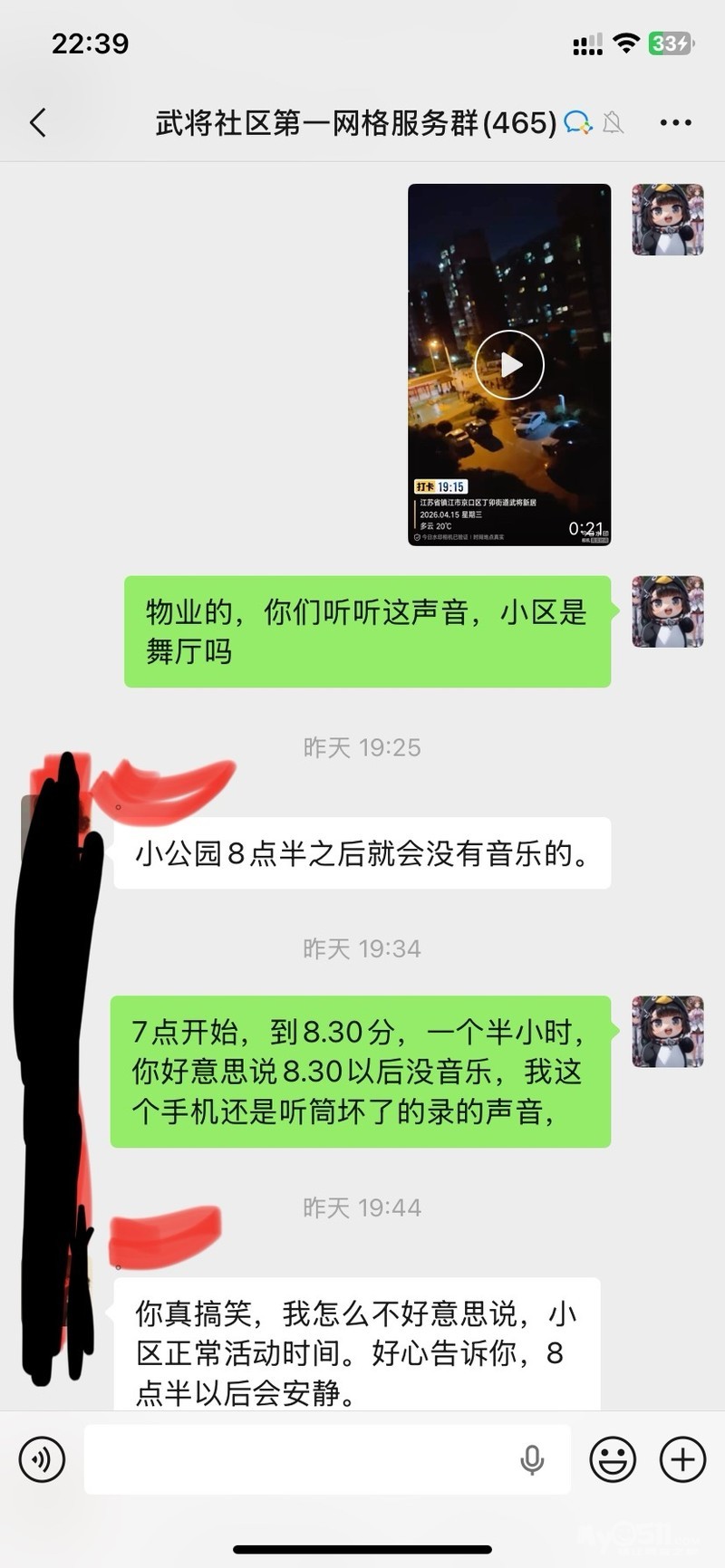Go back to the chat list
The image size is (725, 1568).
tap(38, 122)
